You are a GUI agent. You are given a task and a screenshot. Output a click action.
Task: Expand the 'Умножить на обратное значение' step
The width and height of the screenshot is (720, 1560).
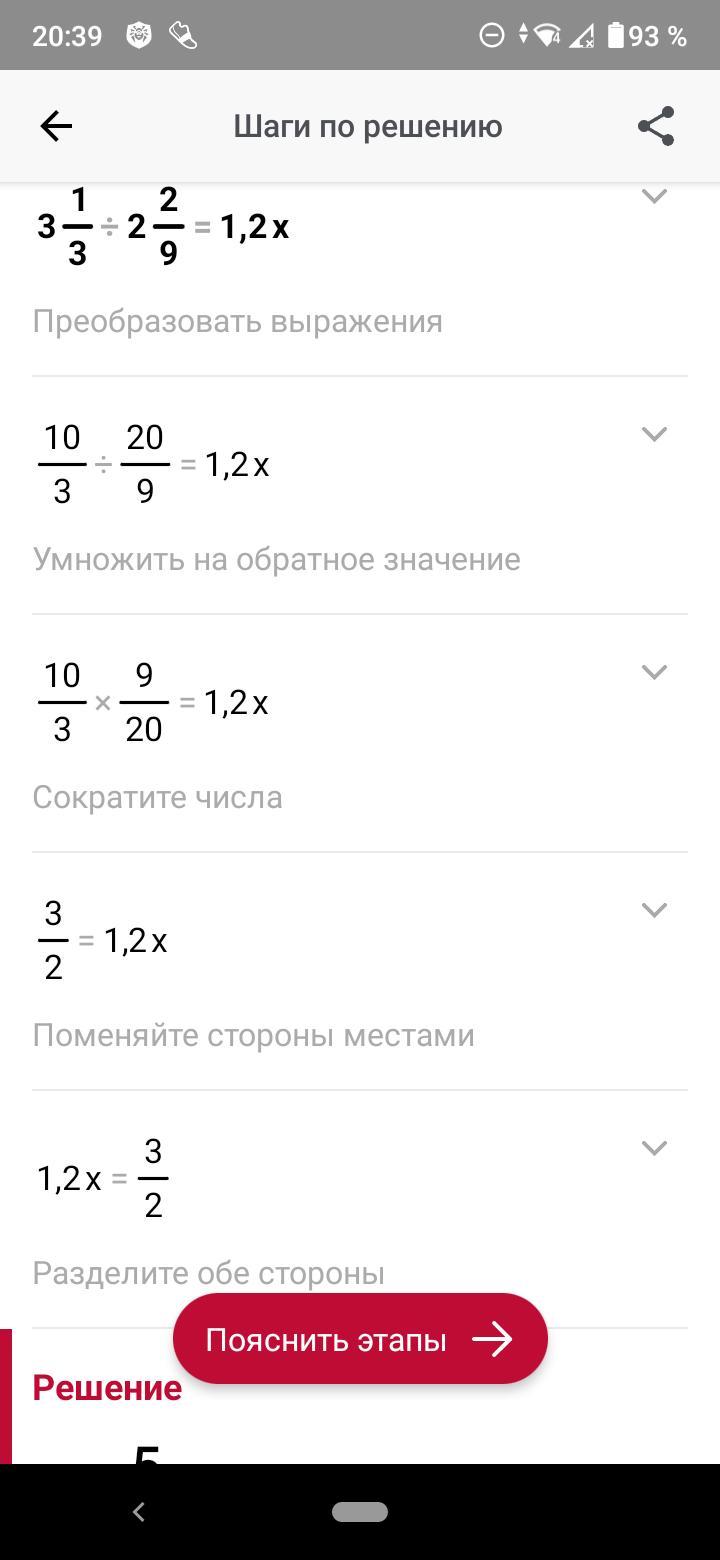(654, 434)
